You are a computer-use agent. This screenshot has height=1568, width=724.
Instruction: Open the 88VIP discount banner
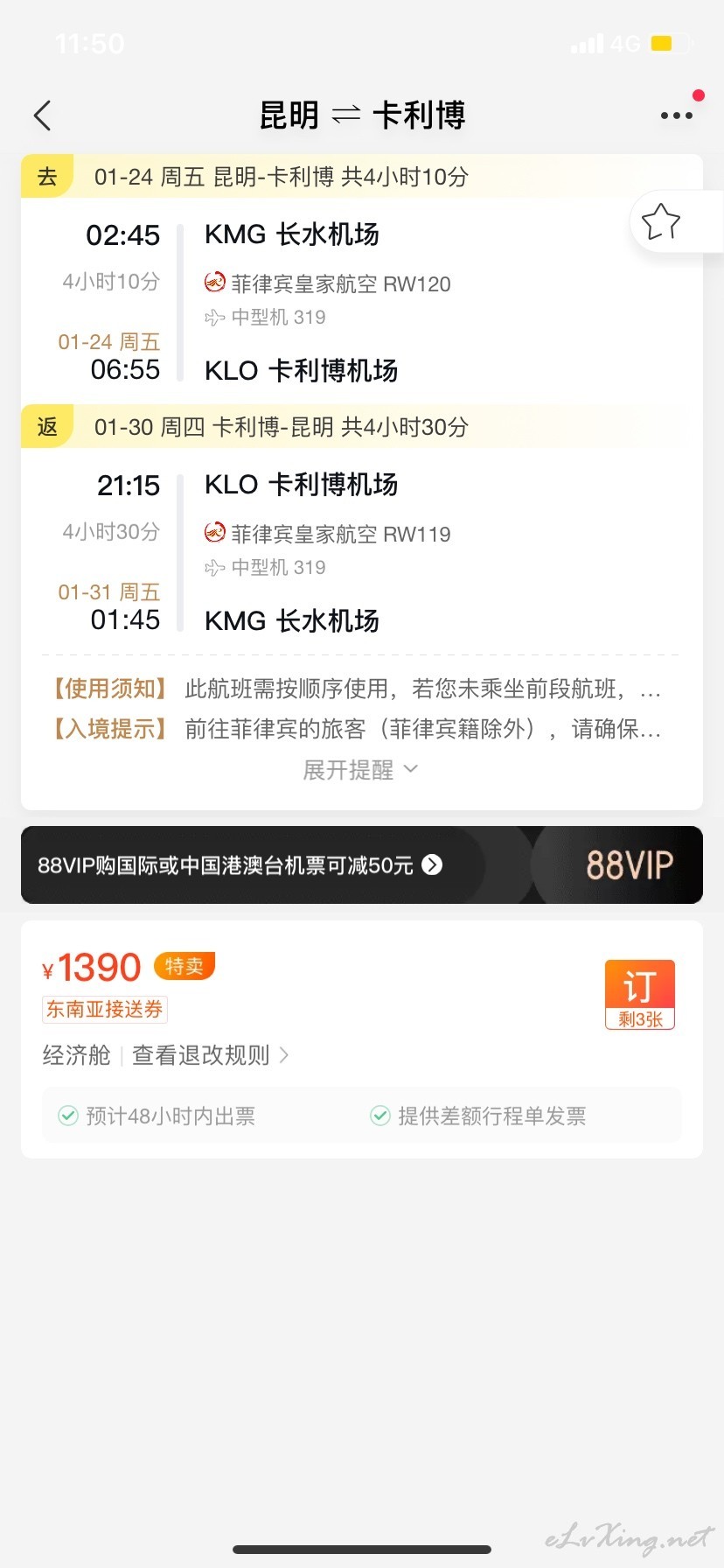[362, 864]
